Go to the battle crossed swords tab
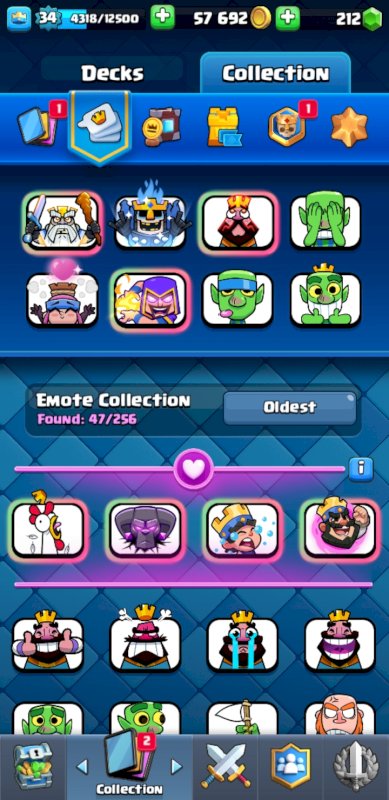 click(x=225, y=767)
